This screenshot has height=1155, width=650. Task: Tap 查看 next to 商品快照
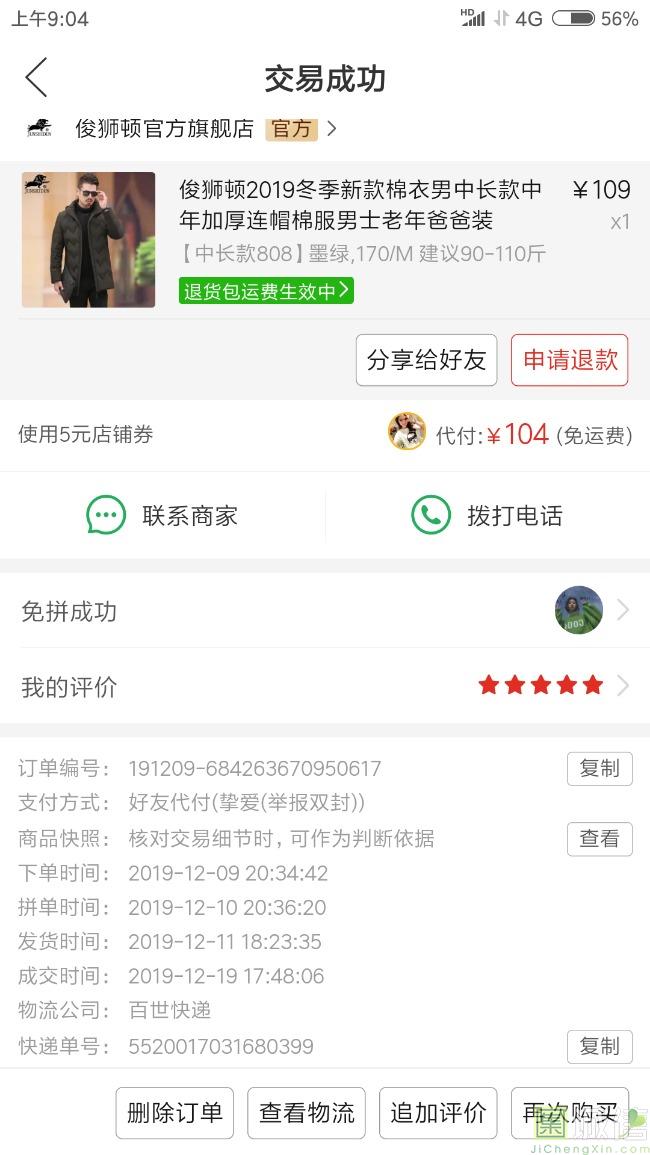click(599, 839)
